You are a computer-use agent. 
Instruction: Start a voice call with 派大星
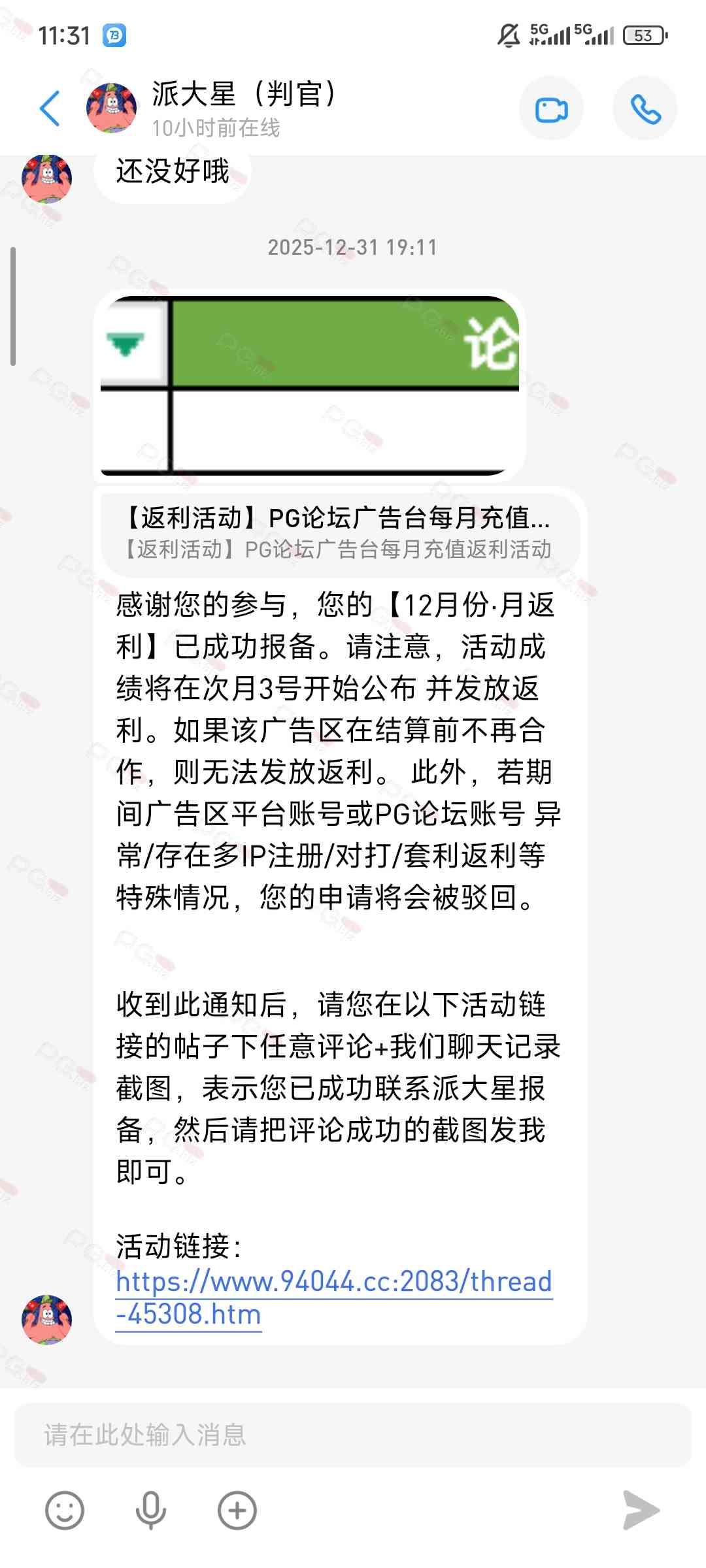645,109
